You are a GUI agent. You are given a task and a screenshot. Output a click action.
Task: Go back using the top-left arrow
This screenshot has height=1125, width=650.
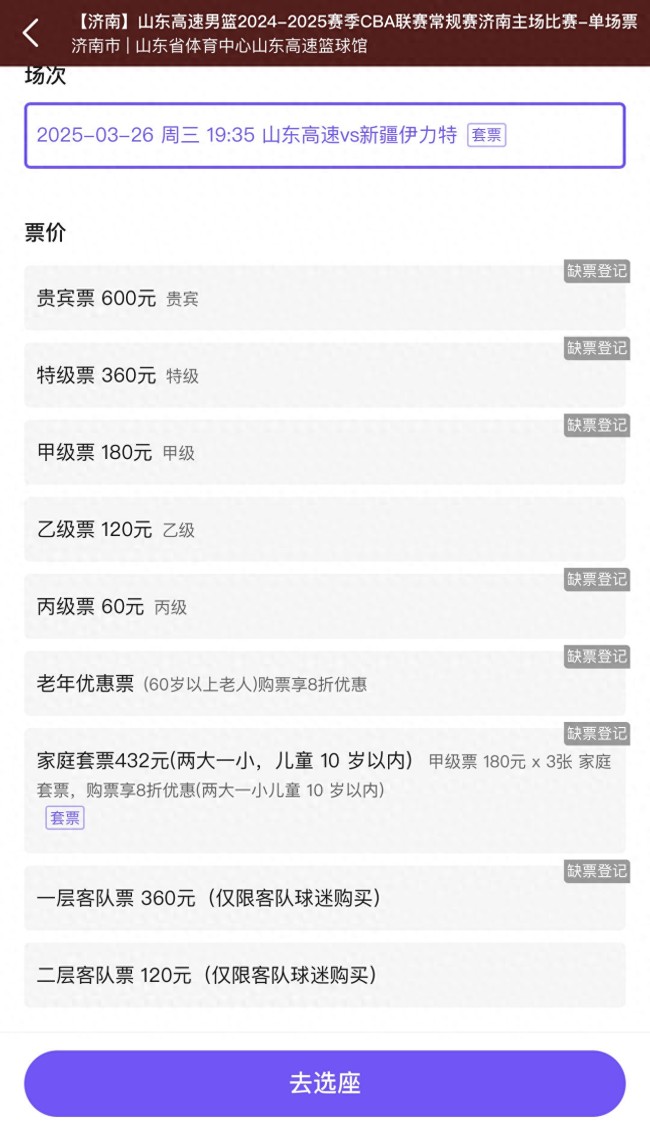(x=30, y=33)
